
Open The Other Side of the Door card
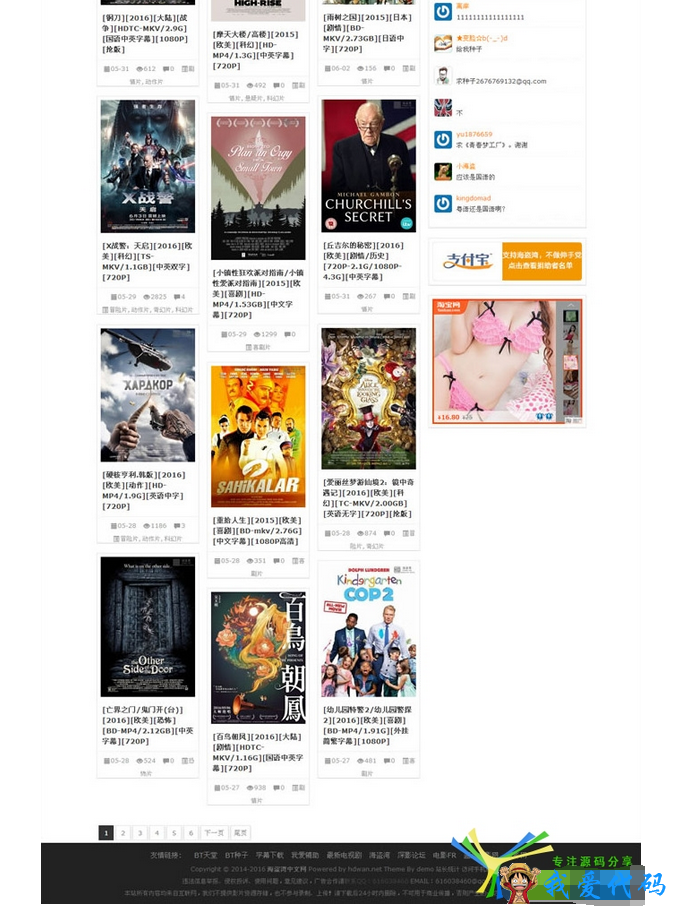click(x=147, y=626)
